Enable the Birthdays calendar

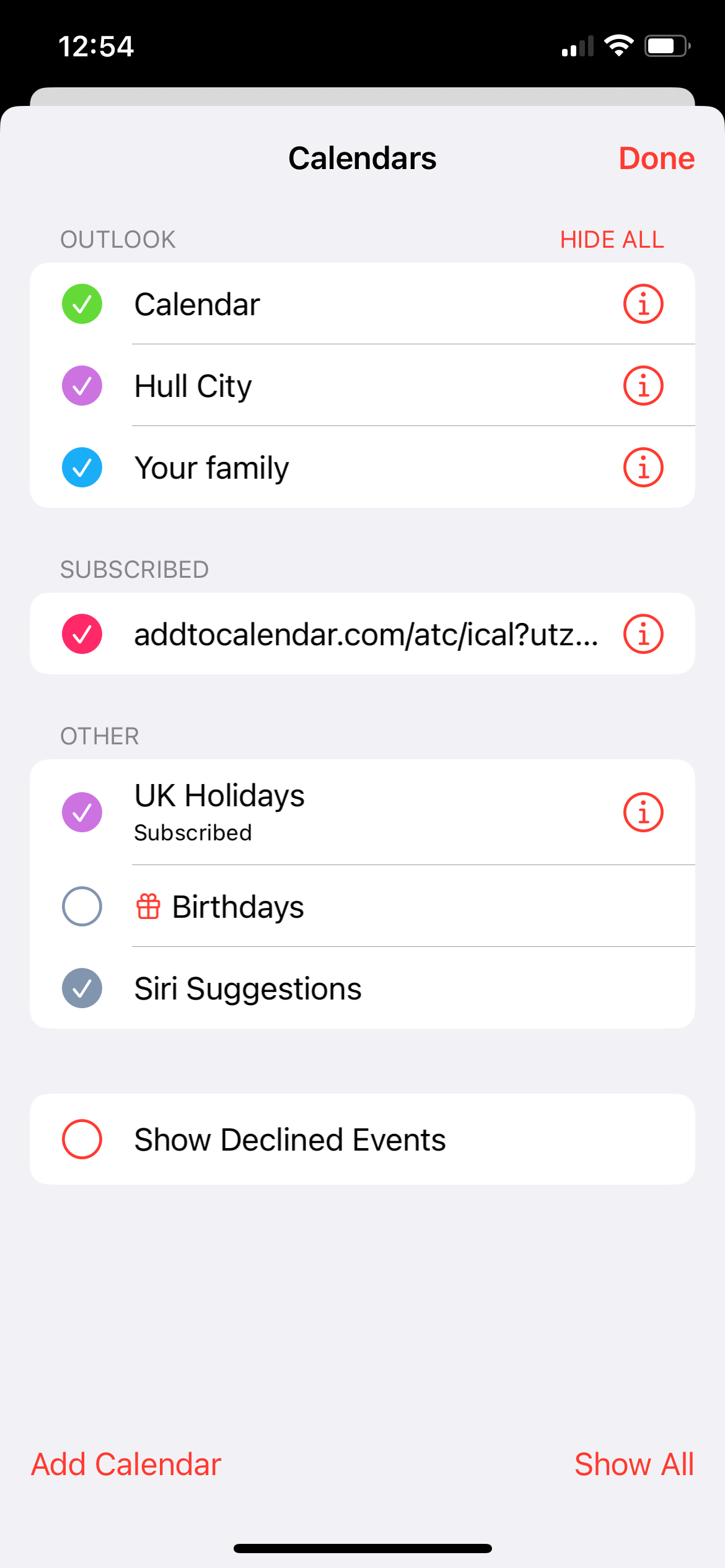pyautogui.click(x=82, y=907)
